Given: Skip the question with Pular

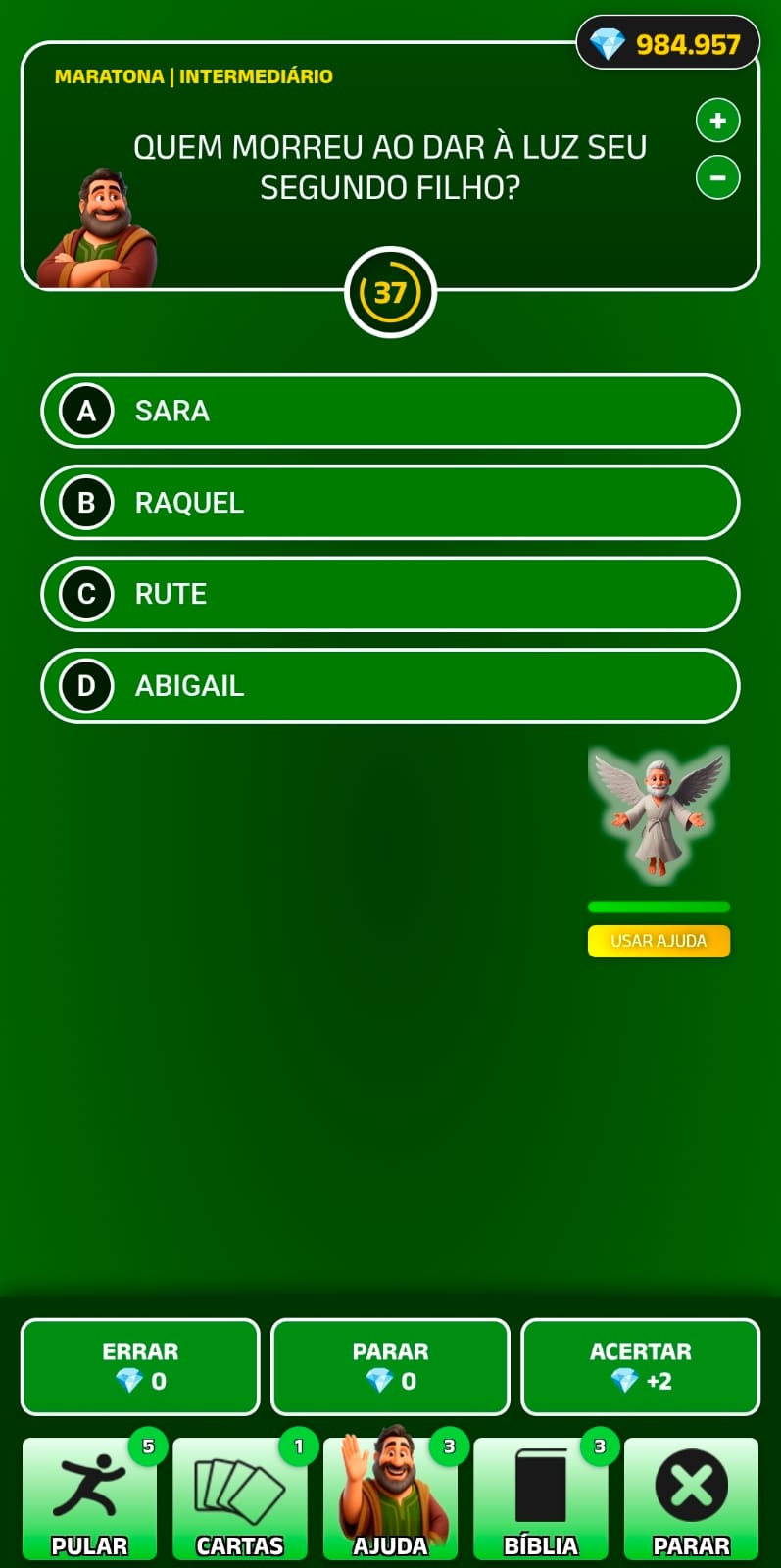Looking at the screenshot, I should click(89, 1497).
